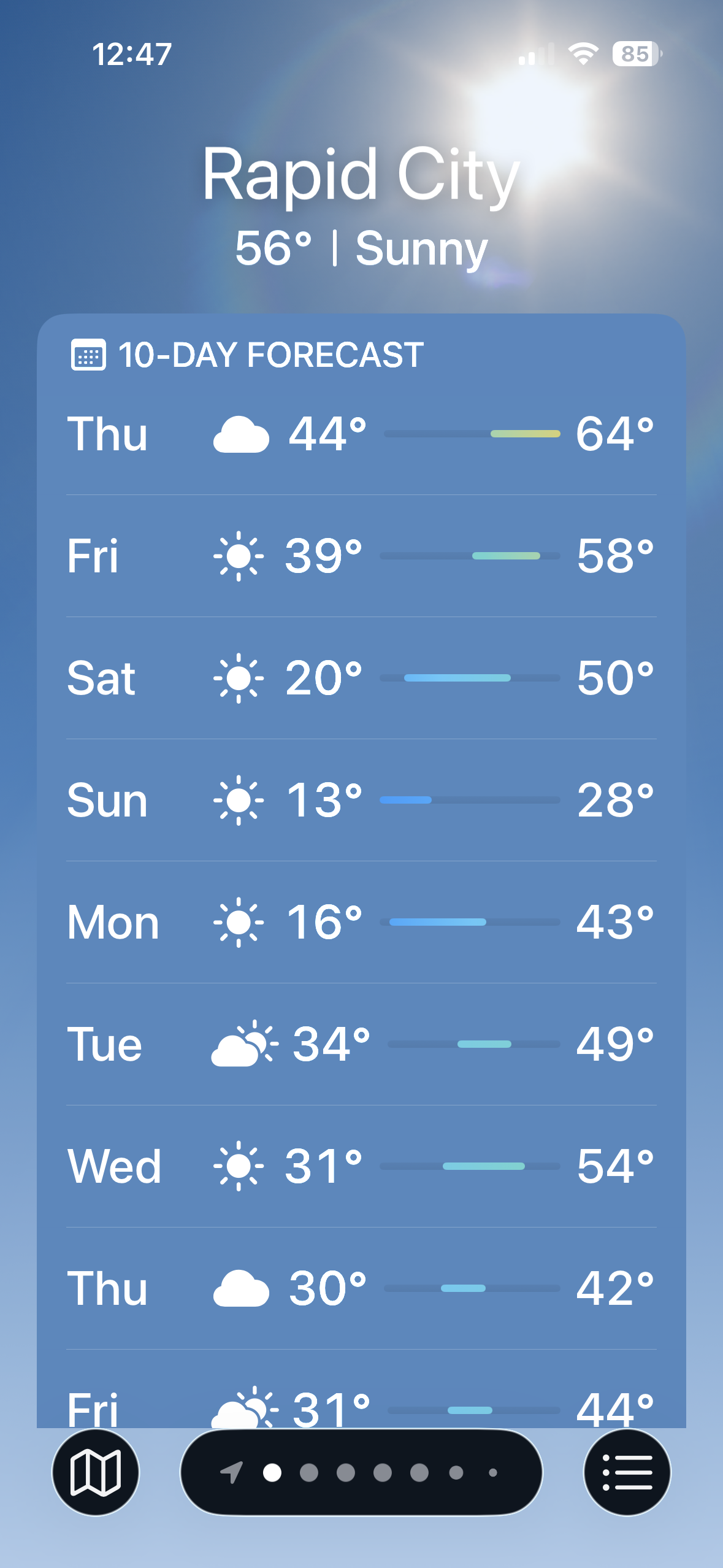Image resolution: width=723 pixels, height=1568 pixels.
Task: Open the saved locations list
Action: (x=627, y=1472)
